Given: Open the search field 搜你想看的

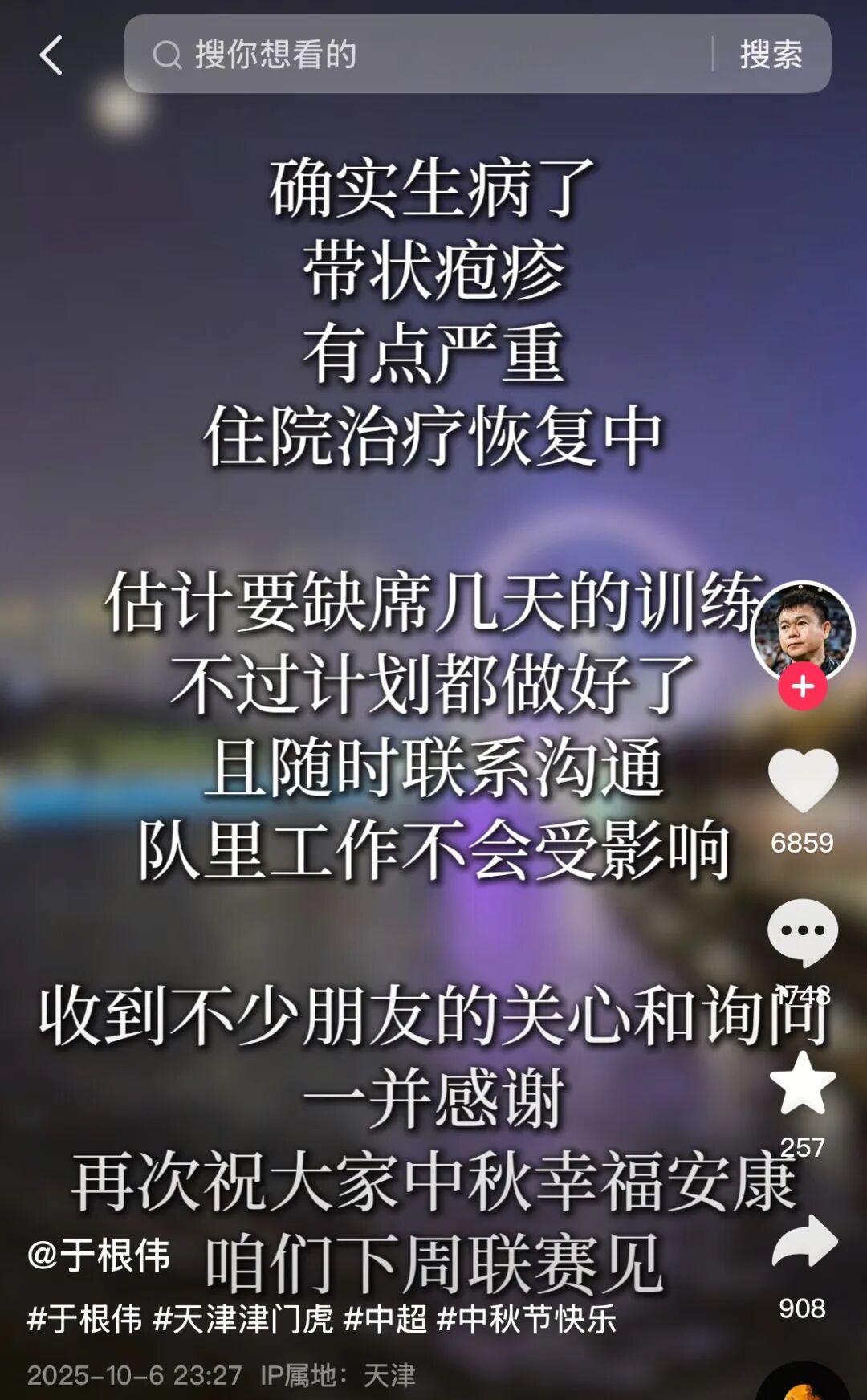Looking at the screenshot, I should tap(417, 55).
